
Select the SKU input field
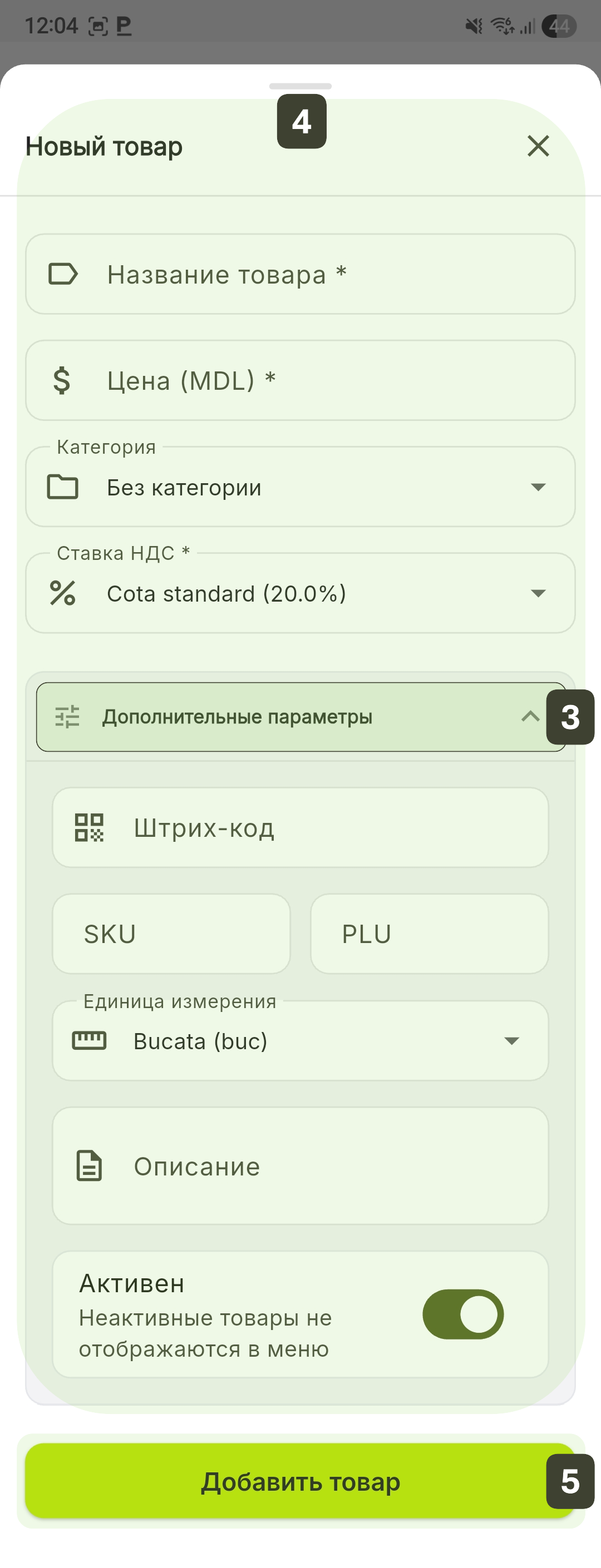[x=171, y=934]
